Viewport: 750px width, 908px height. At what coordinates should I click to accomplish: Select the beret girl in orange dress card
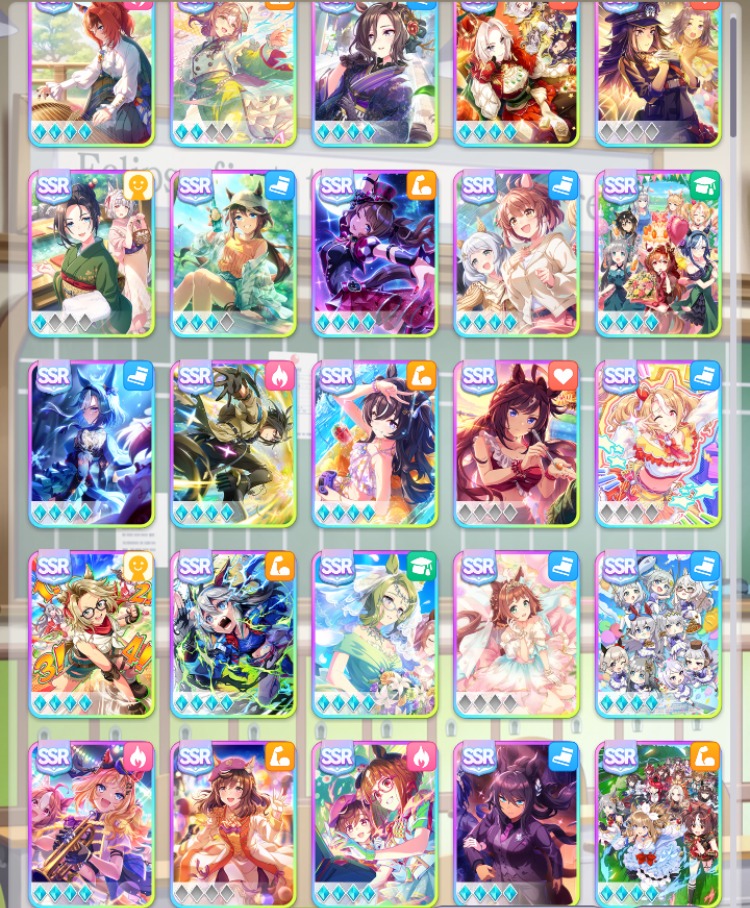click(233, 823)
